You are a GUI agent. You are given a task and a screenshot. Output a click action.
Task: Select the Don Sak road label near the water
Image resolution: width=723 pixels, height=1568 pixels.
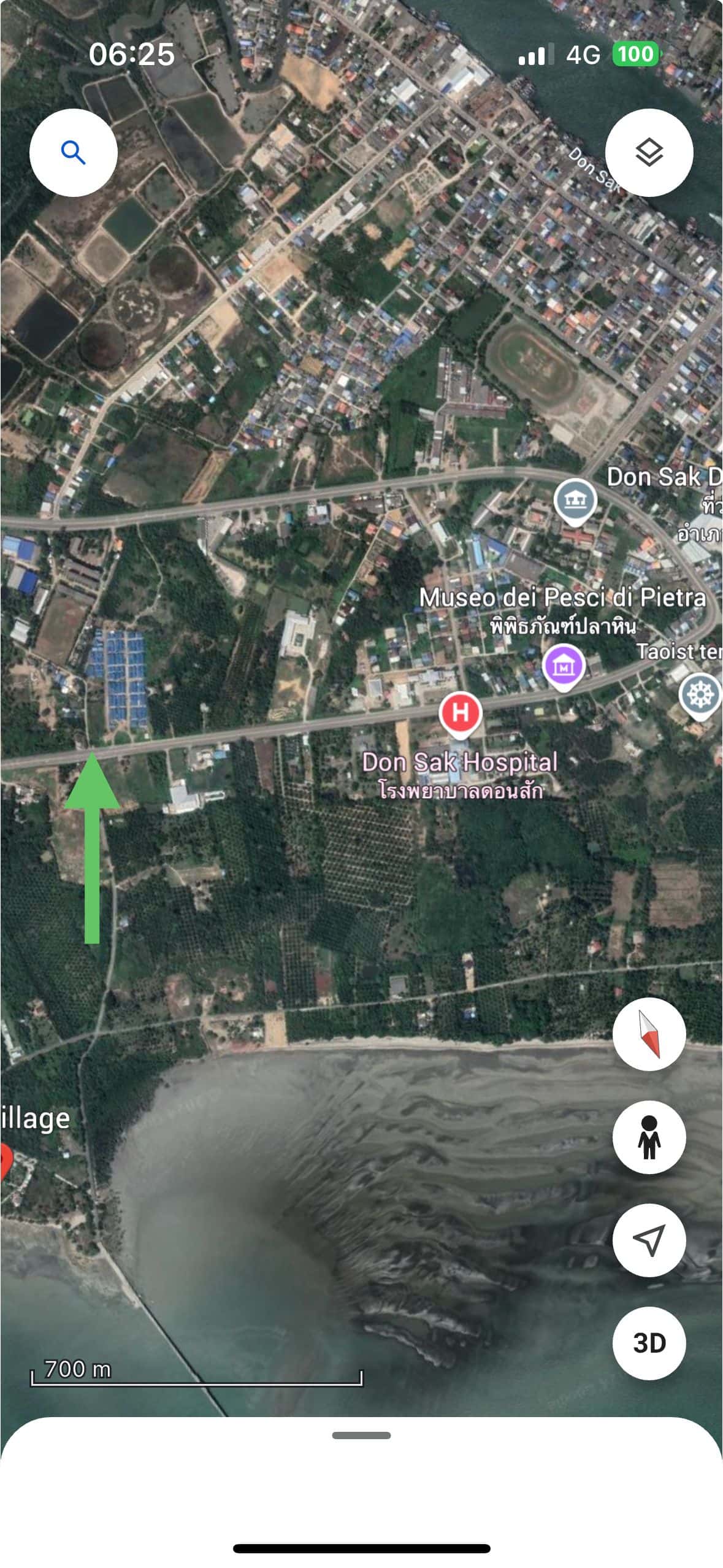click(592, 167)
